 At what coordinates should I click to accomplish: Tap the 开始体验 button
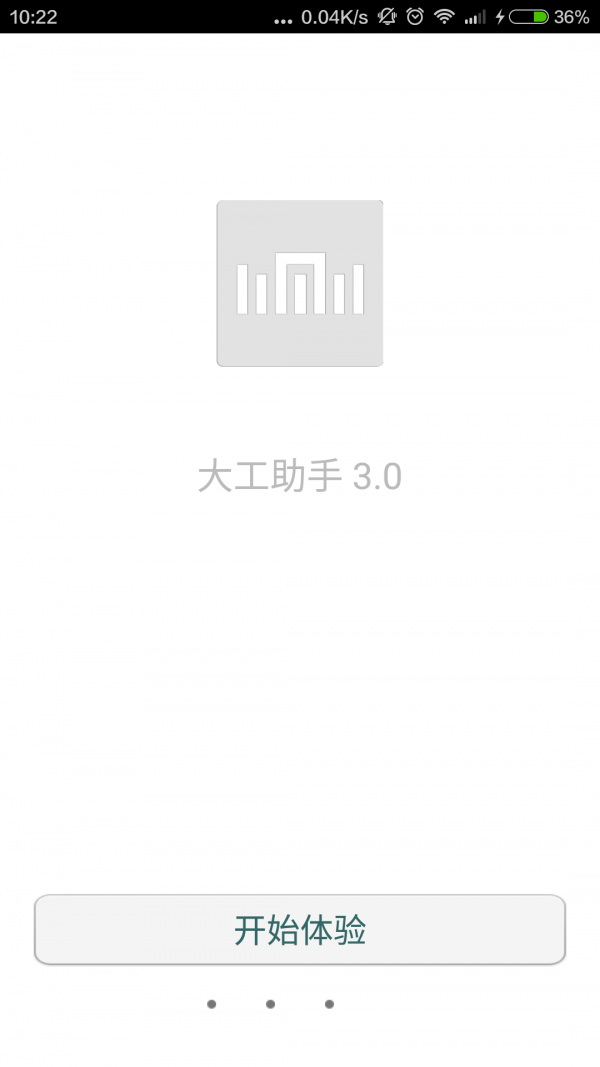(300, 930)
